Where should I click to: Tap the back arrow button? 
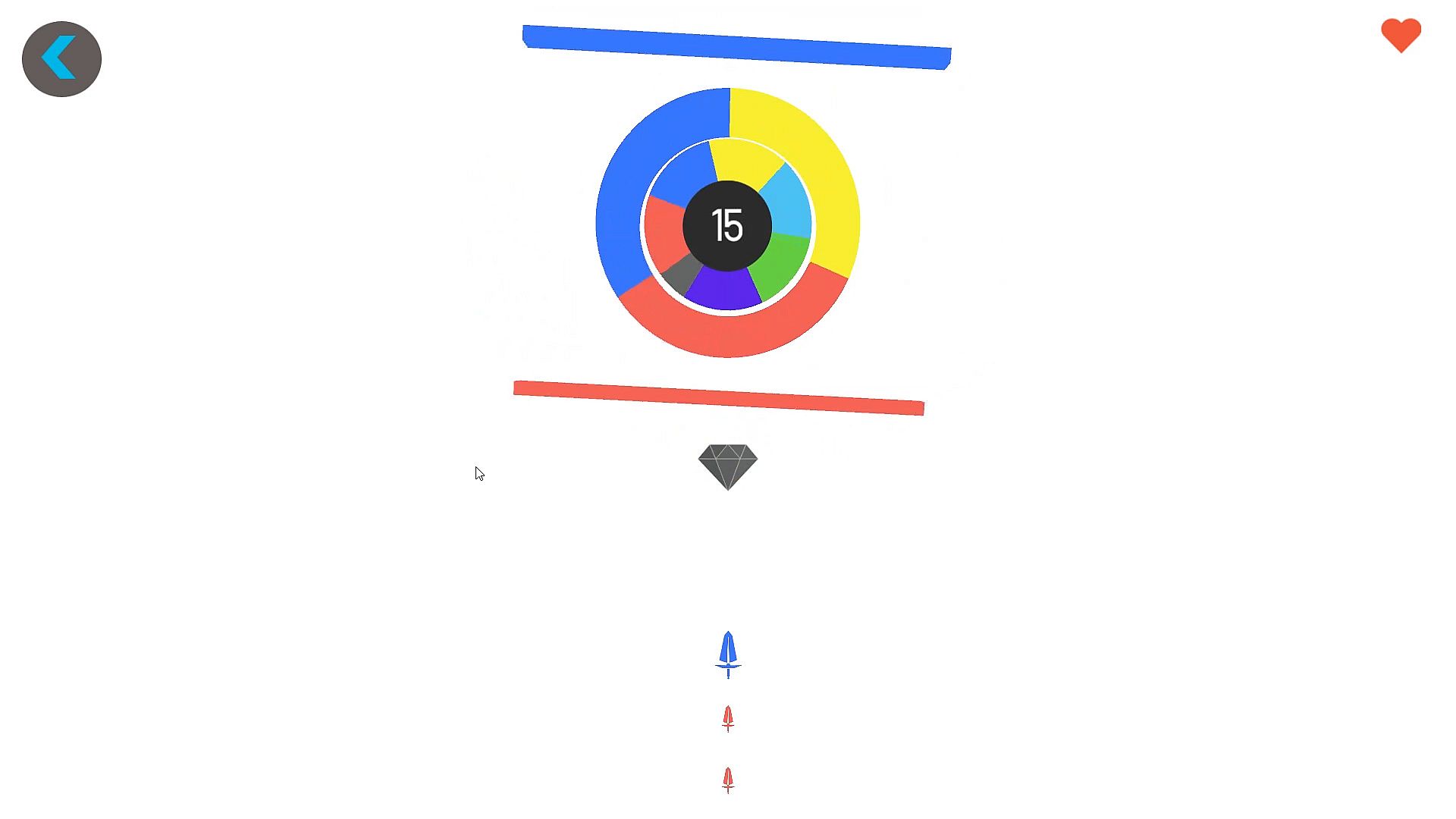click(x=61, y=58)
